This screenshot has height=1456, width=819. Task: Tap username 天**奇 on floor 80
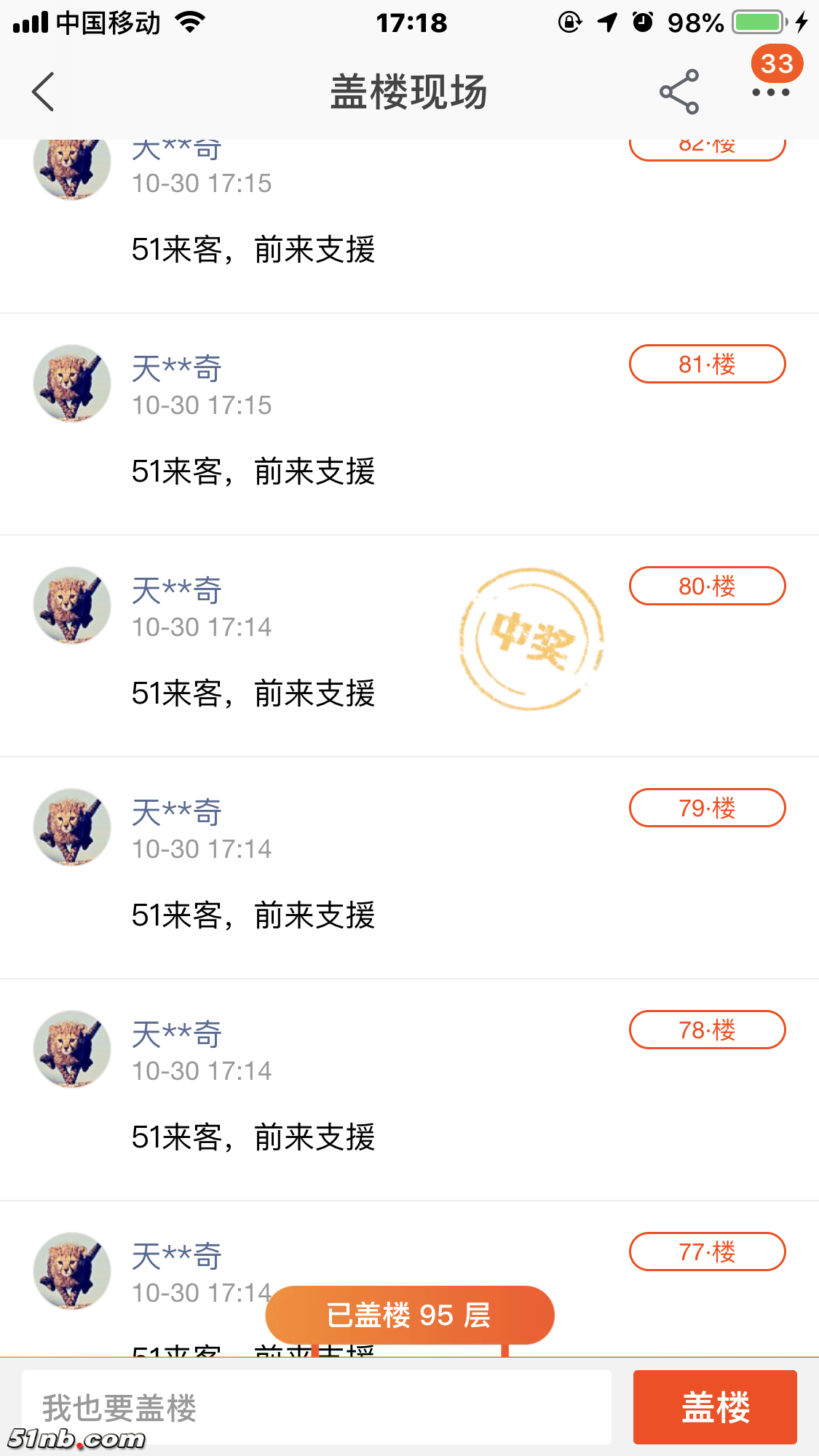click(177, 590)
